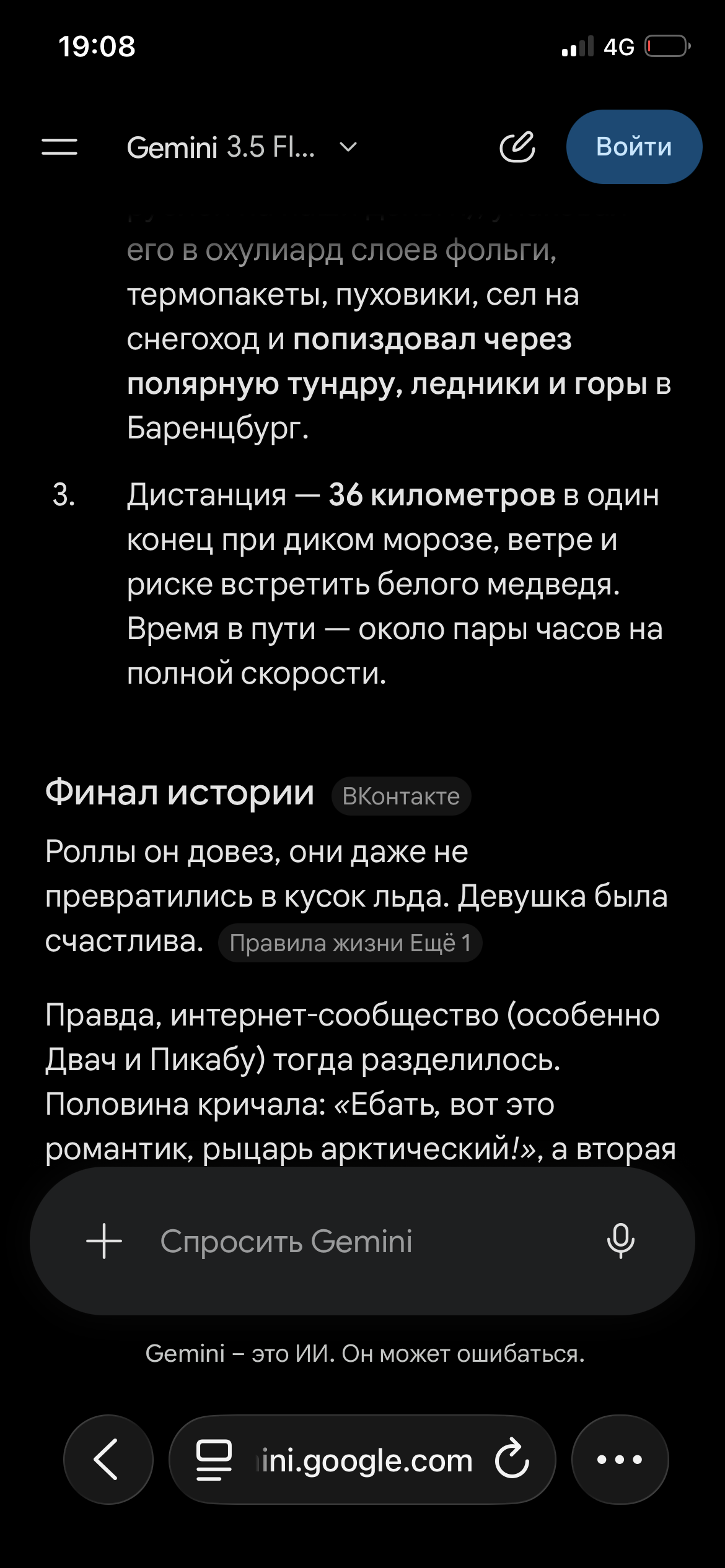Viewport: 725px width, 1568px height.
Task: Open the Правила жизни Ещё 1 source chip
Action: point(350,943)
